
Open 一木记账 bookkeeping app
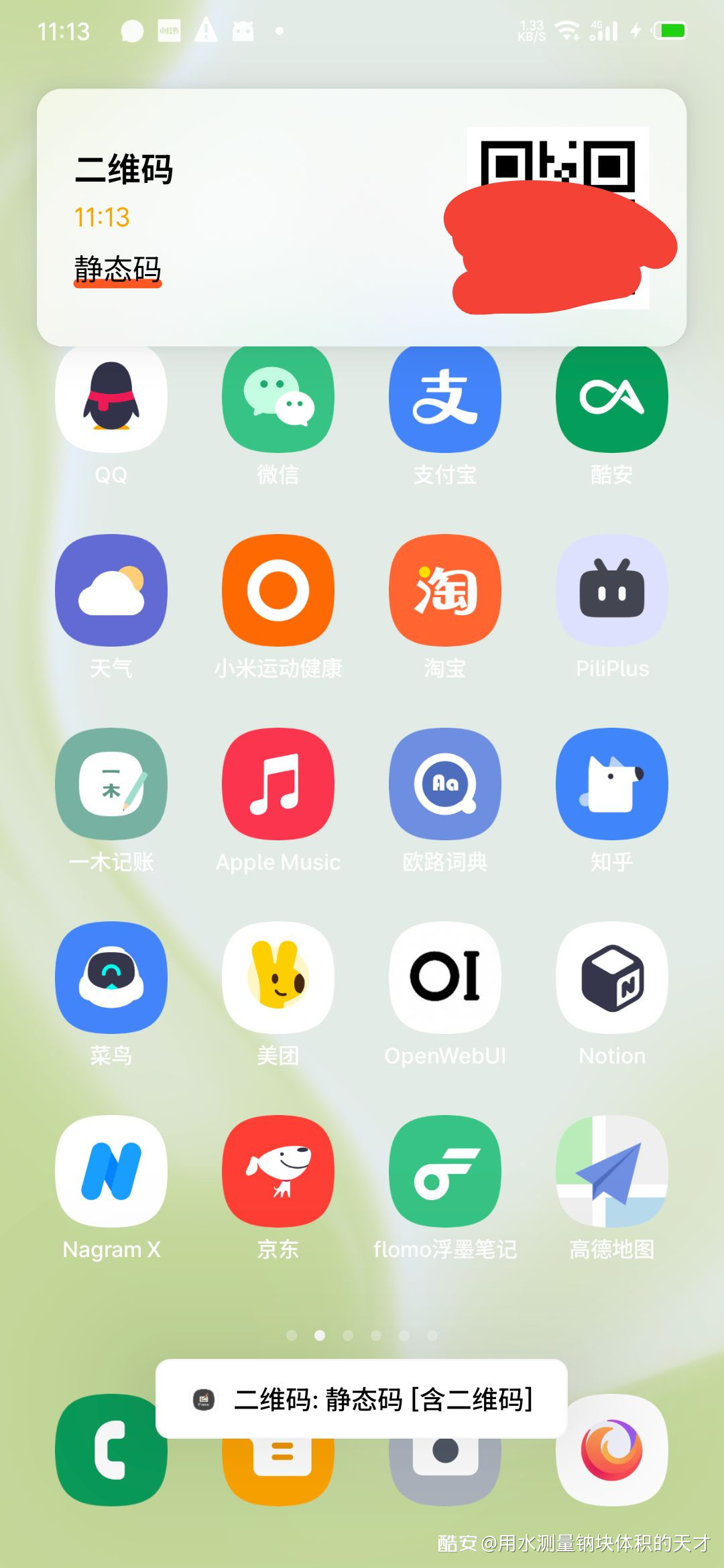tap(111, 784)
